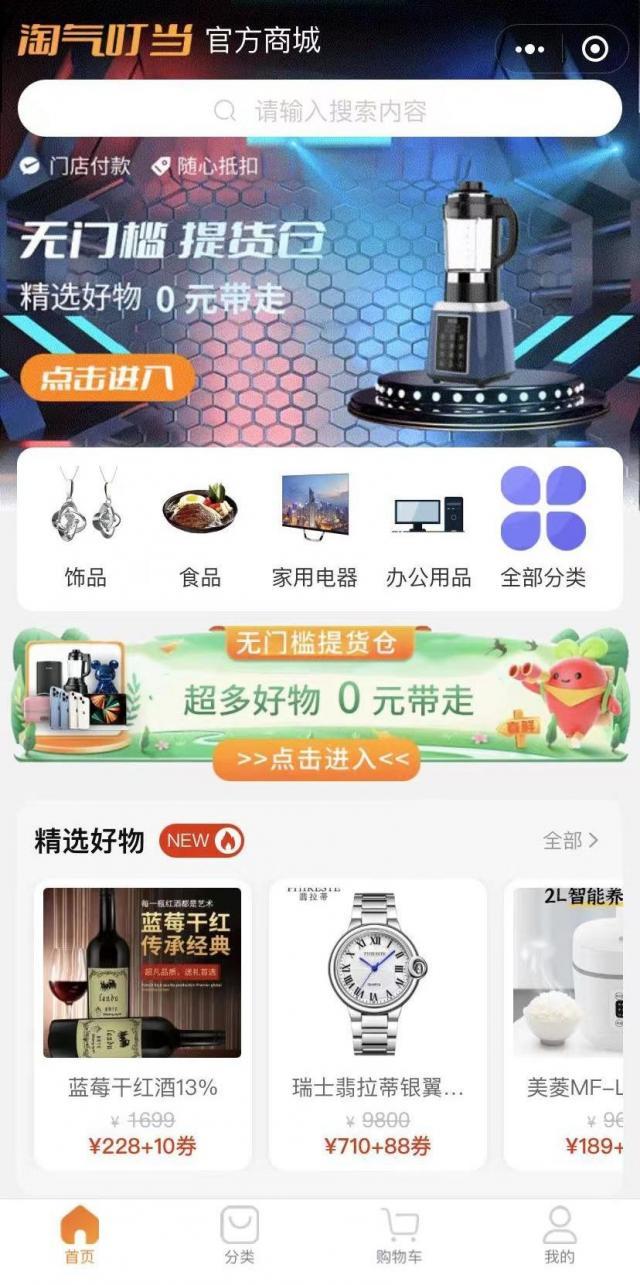Tap 点击进入 on the top banner

[107, 377]
